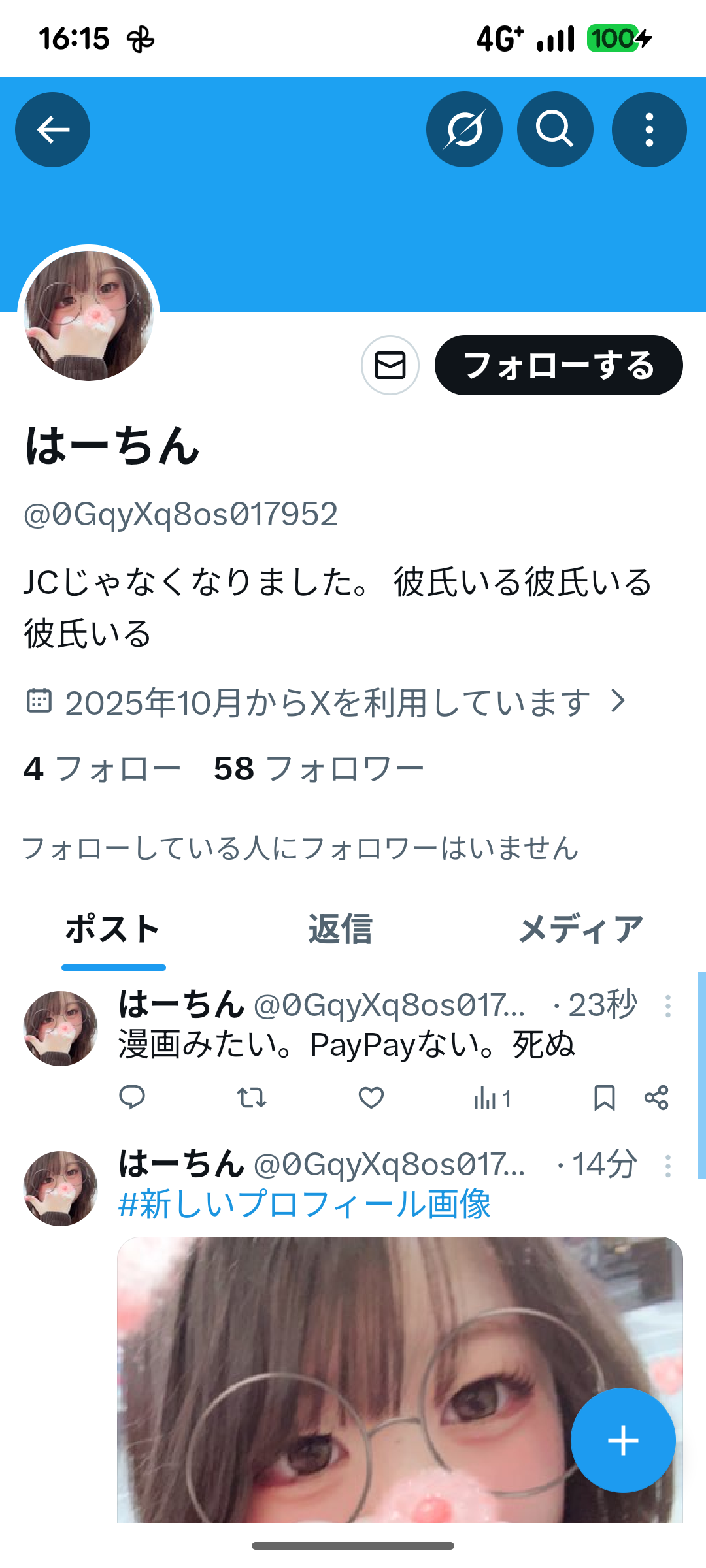The height and width of the screenshot is (1568, 706).
Task: Switch to the 返信 tab
Action: tap(340, 930)
